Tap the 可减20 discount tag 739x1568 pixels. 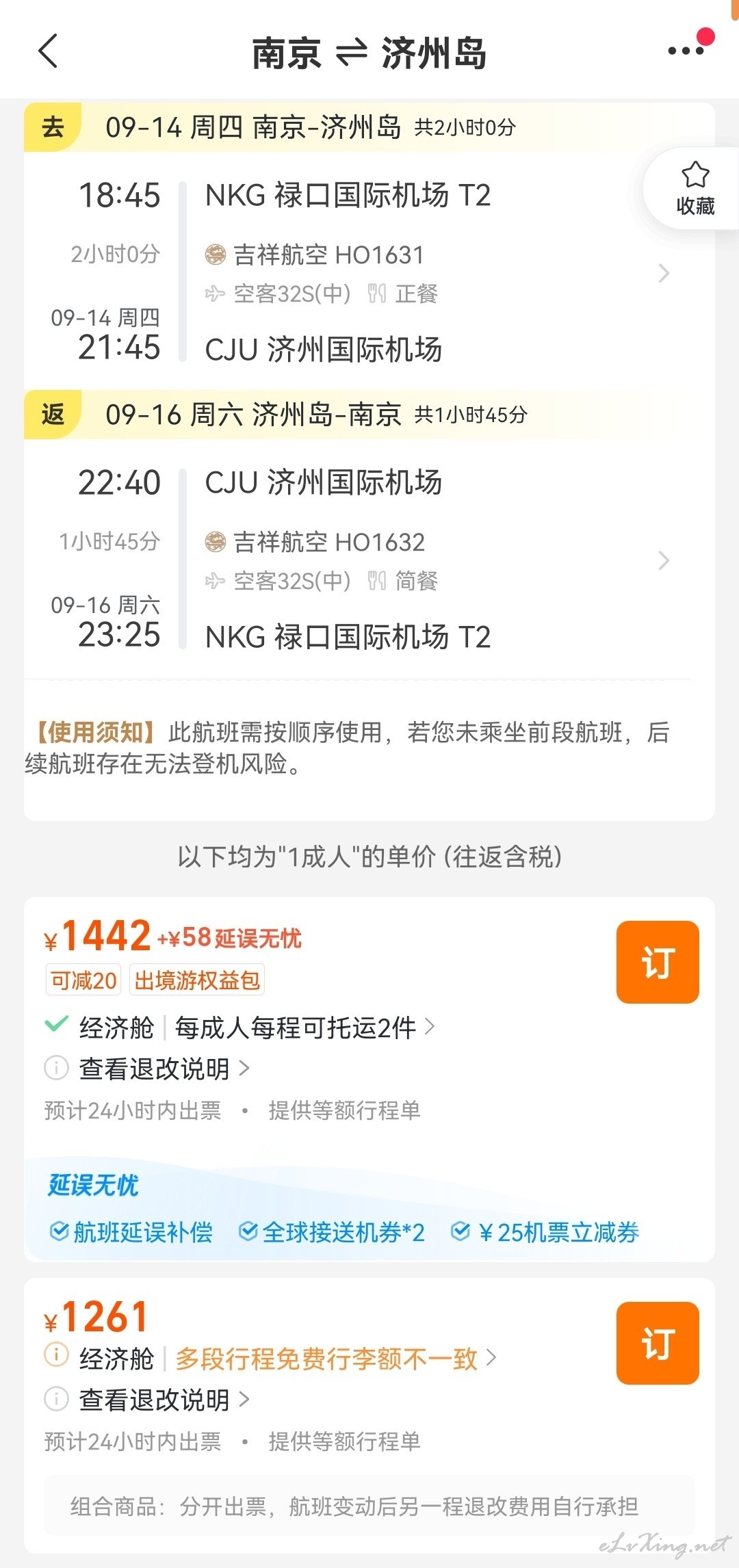pos(83,980)
